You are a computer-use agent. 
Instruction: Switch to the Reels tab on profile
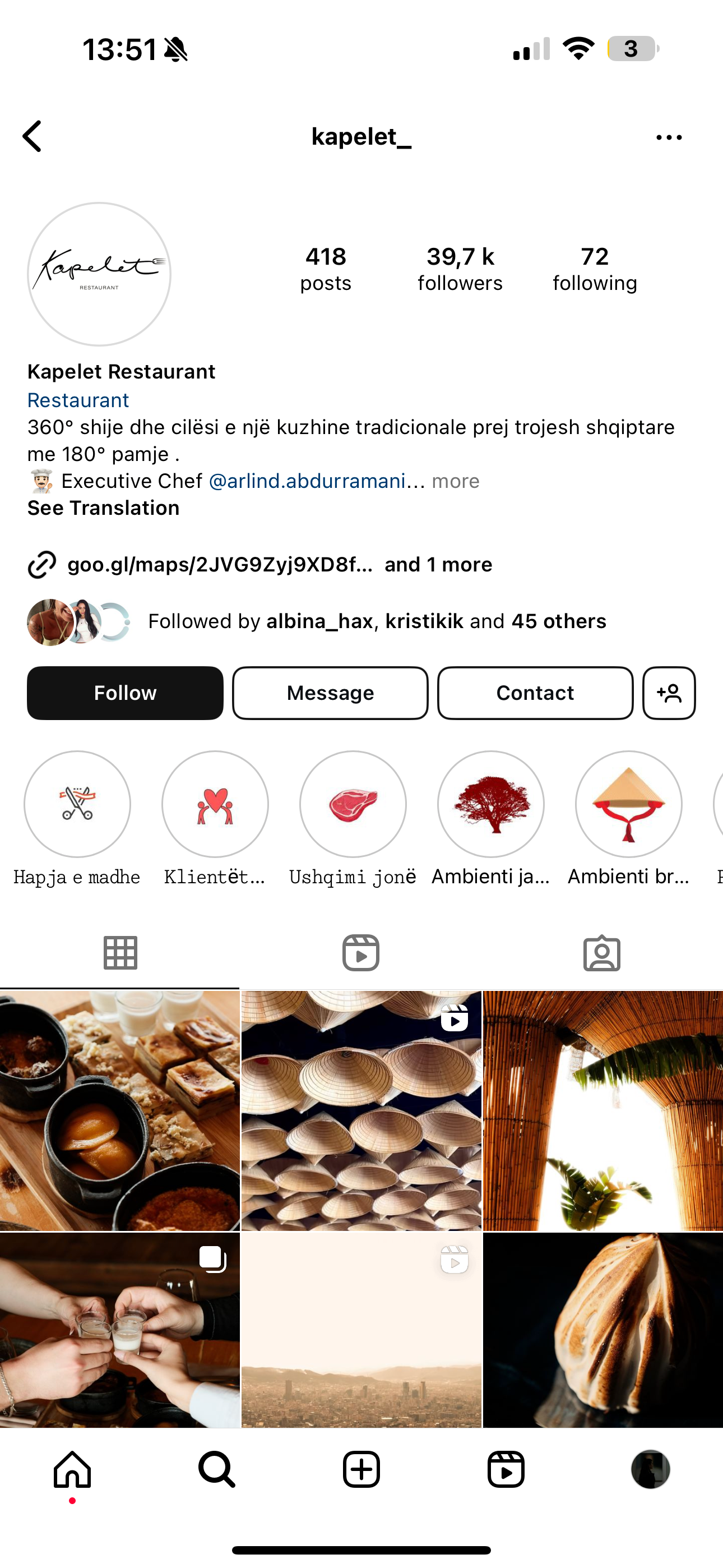pos(361,953)
